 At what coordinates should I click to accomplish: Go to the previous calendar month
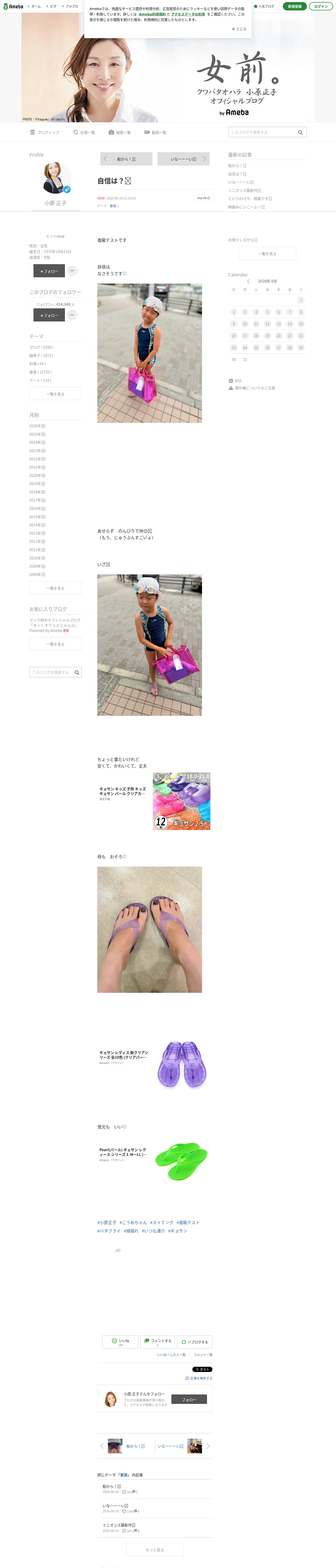248,281
